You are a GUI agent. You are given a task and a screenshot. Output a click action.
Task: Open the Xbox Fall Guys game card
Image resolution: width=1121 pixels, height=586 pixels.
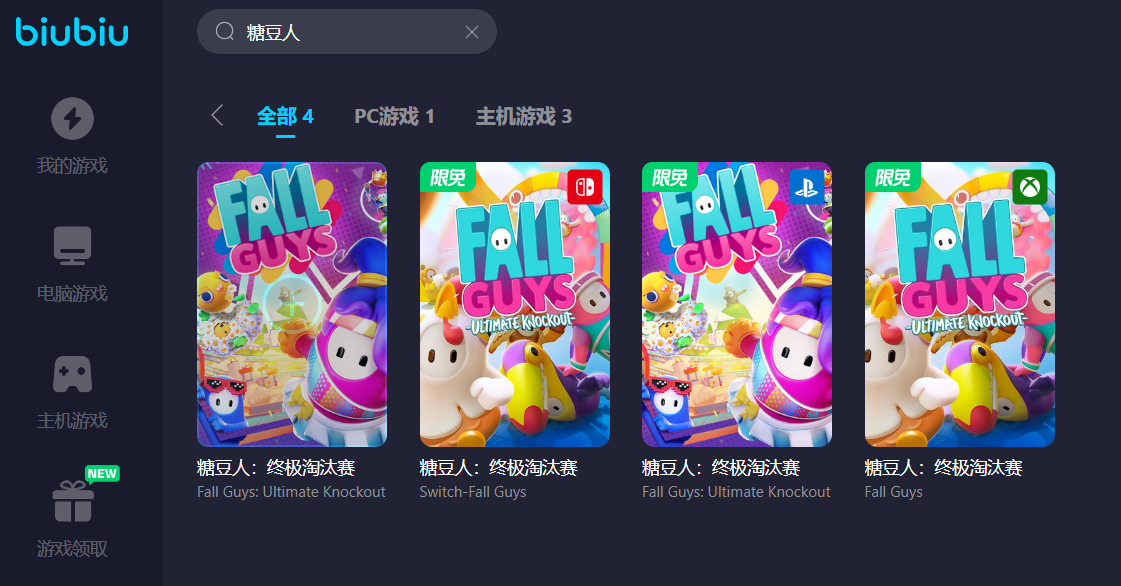coord(959,304)
